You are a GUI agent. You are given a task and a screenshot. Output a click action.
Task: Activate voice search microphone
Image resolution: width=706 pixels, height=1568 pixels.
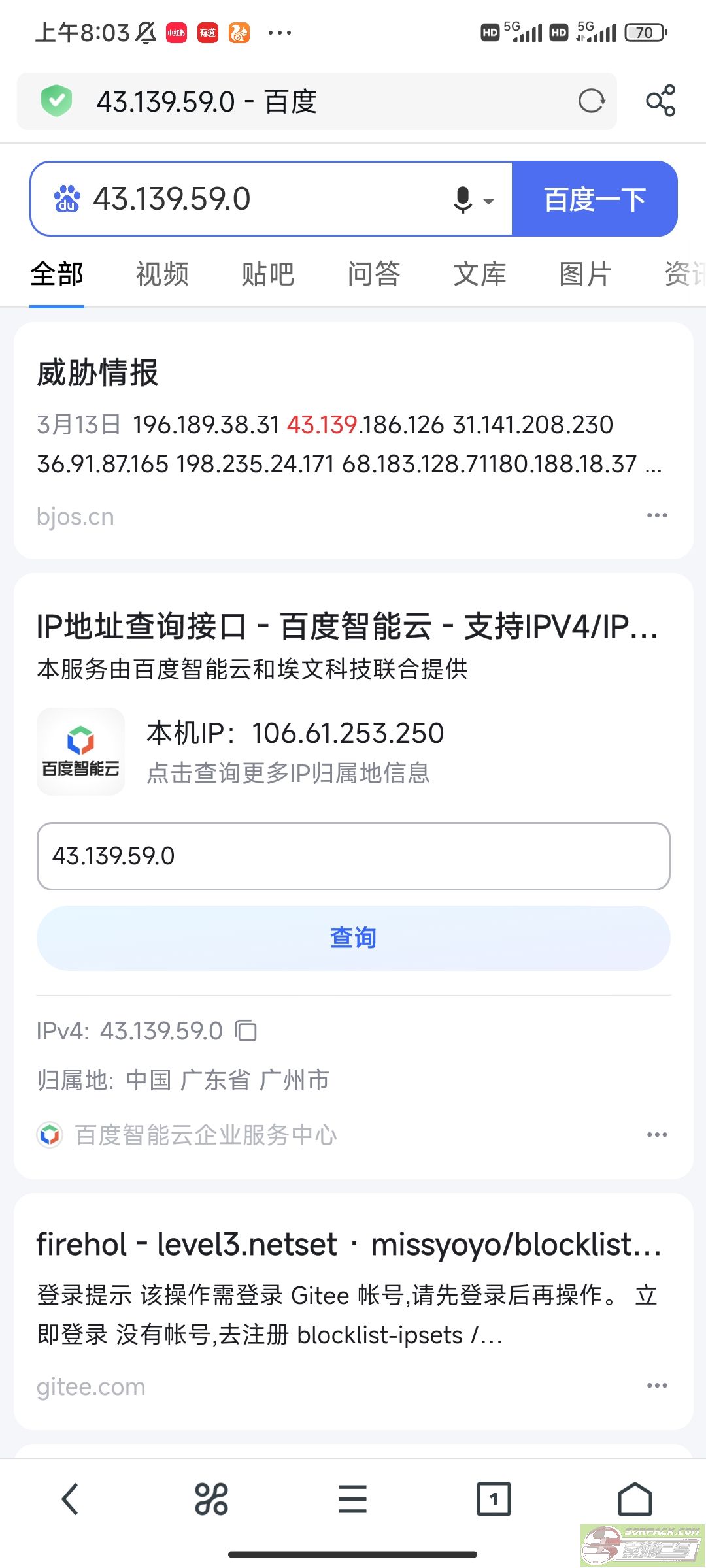pyautogui.click(x=463, y=199)
